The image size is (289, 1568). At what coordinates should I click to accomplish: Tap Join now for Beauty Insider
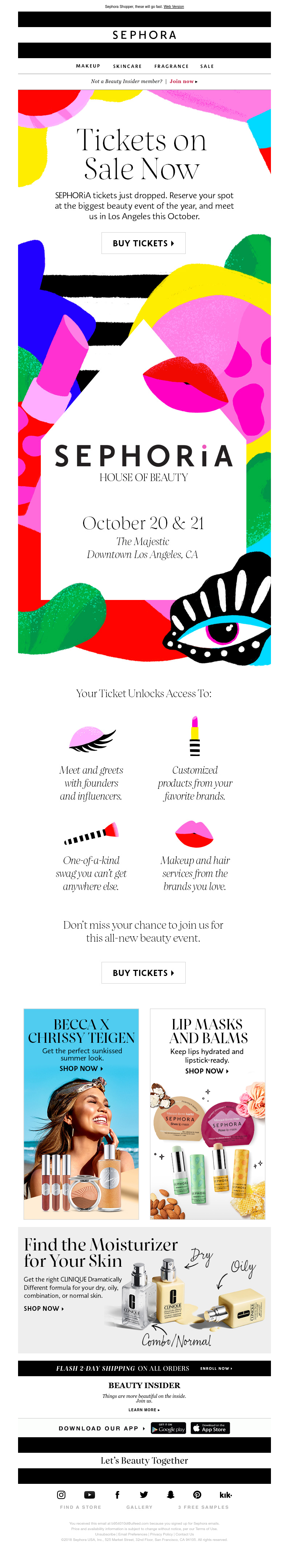tap(182, 81)
